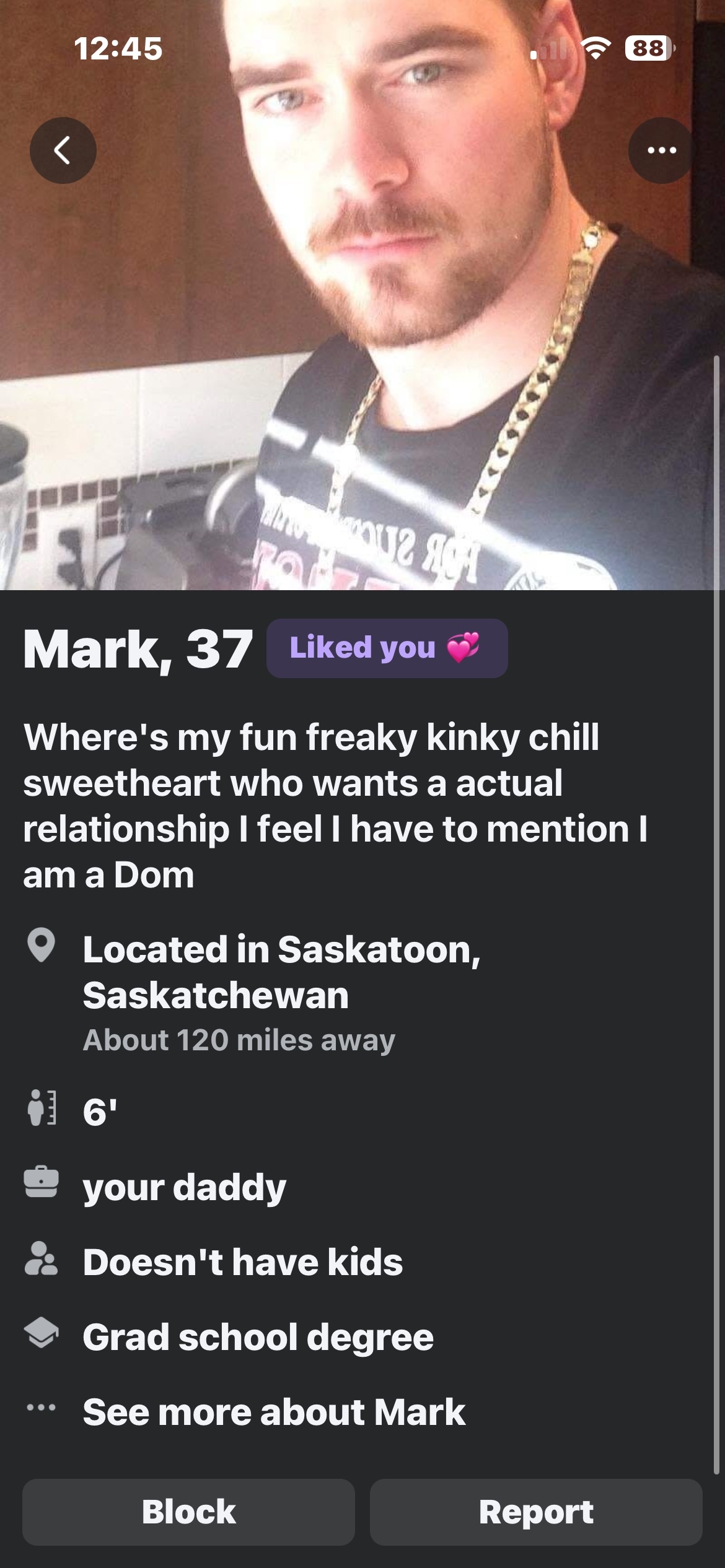Block Mark's profile
725x1568 pixels.
click(x=188, y=1512)
